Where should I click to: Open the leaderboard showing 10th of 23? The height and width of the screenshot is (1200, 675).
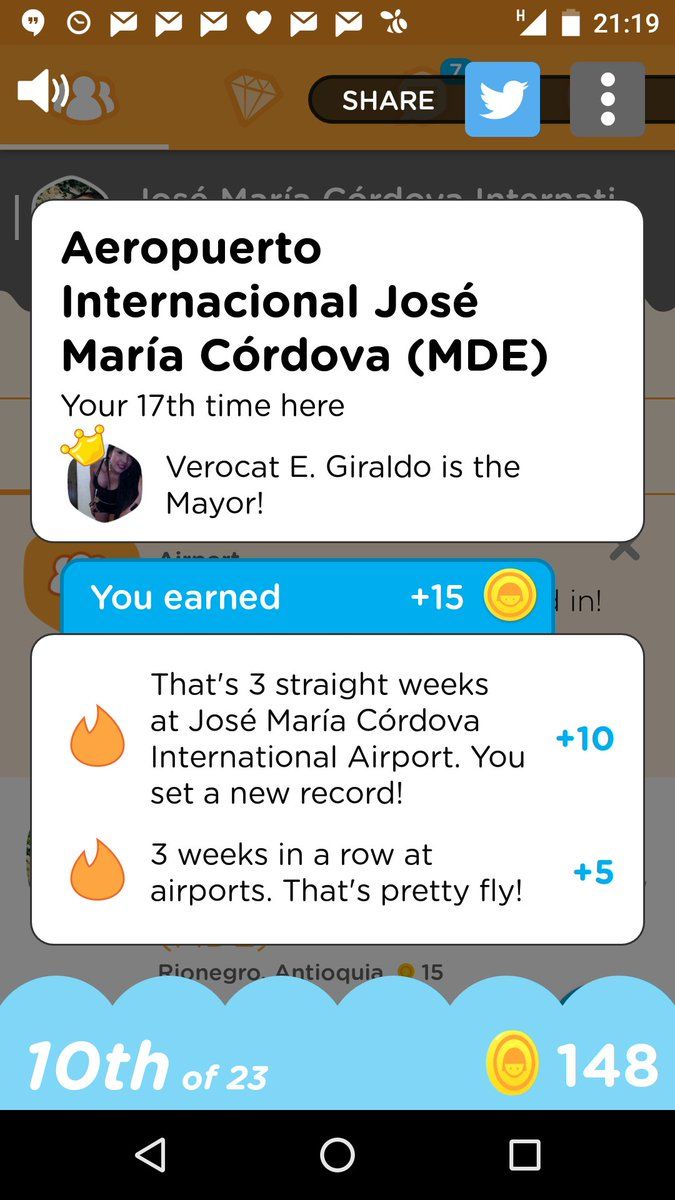tap(147, 1066)
